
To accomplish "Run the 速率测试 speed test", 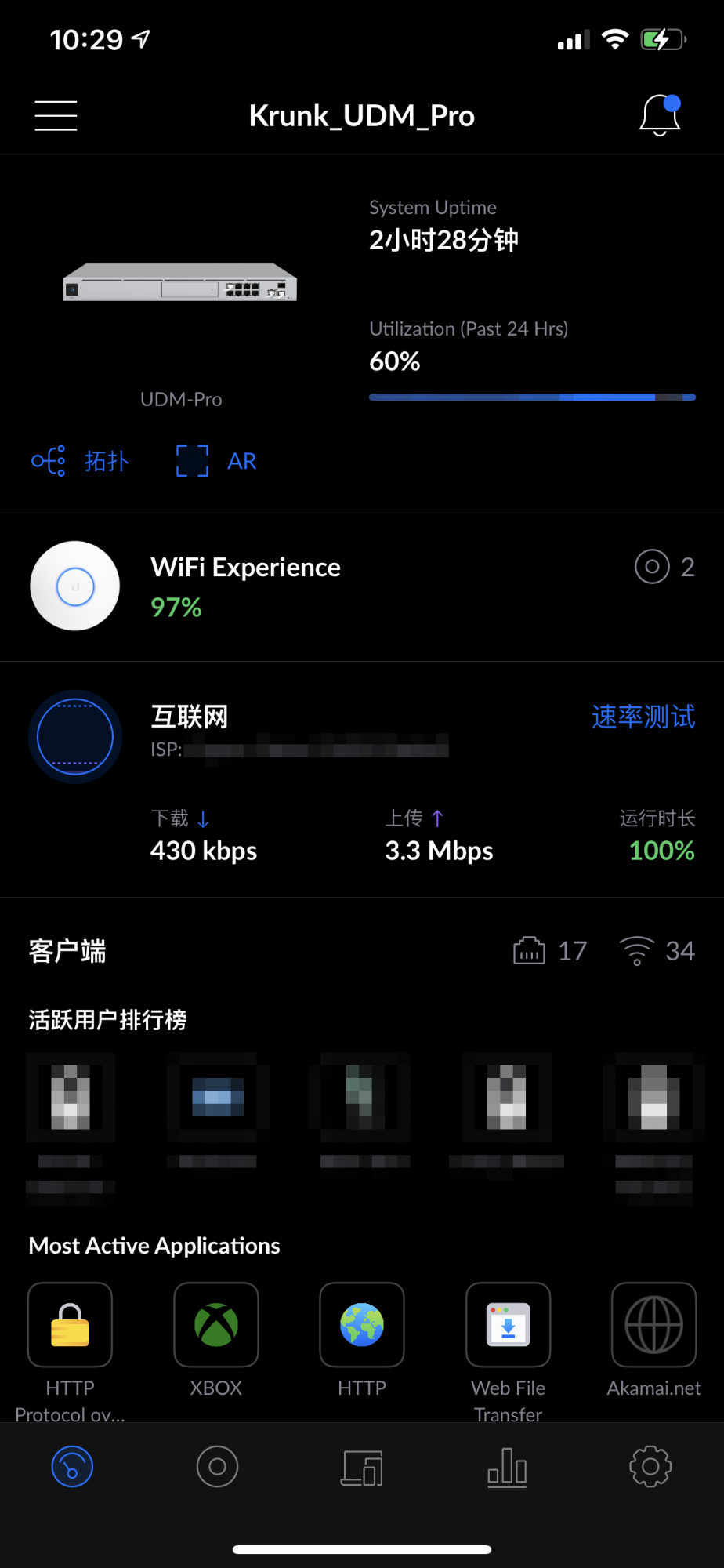I will tap(643, 717).
